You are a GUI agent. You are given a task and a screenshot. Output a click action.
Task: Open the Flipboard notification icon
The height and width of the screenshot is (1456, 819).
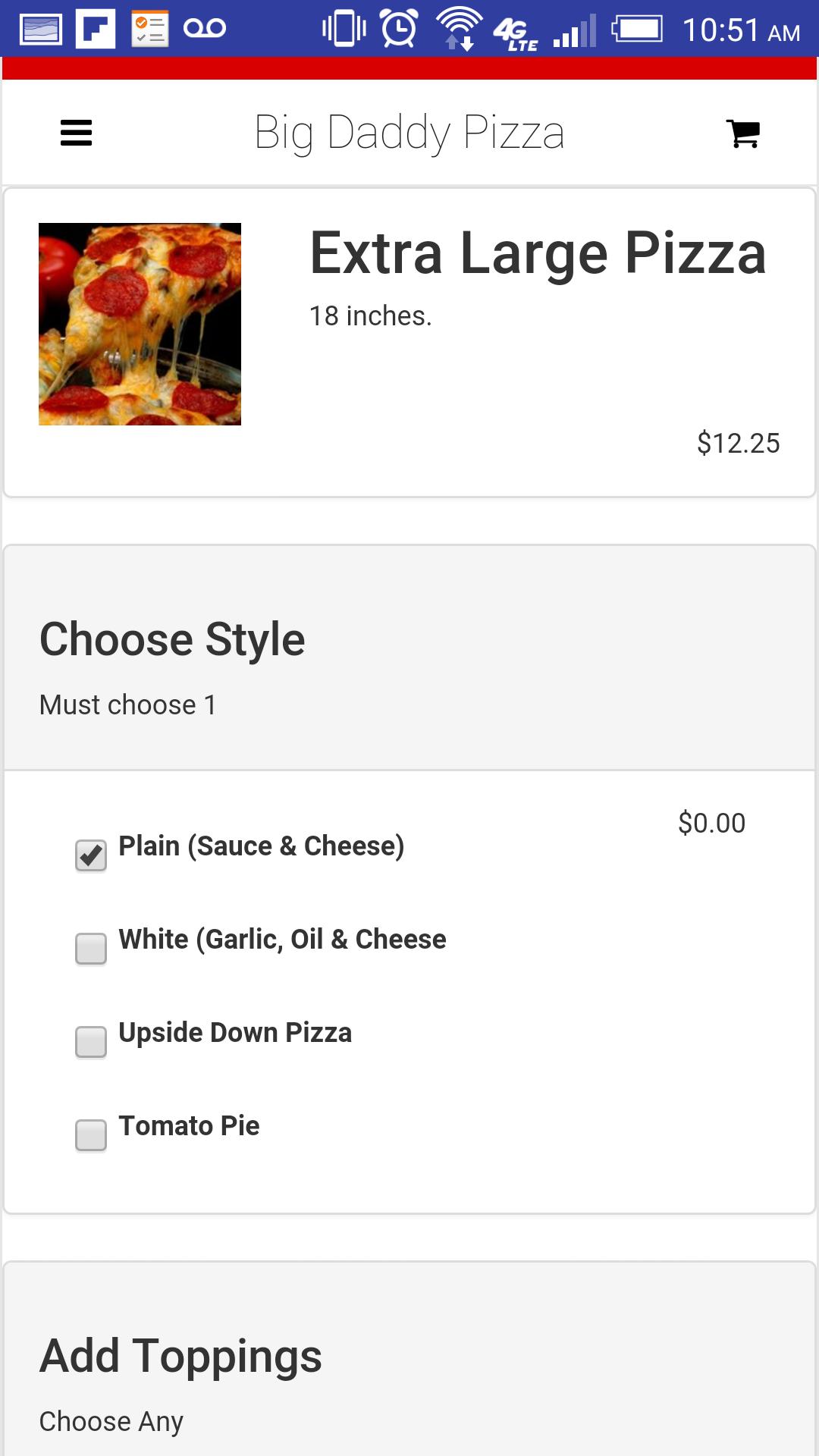coord(95,30)
